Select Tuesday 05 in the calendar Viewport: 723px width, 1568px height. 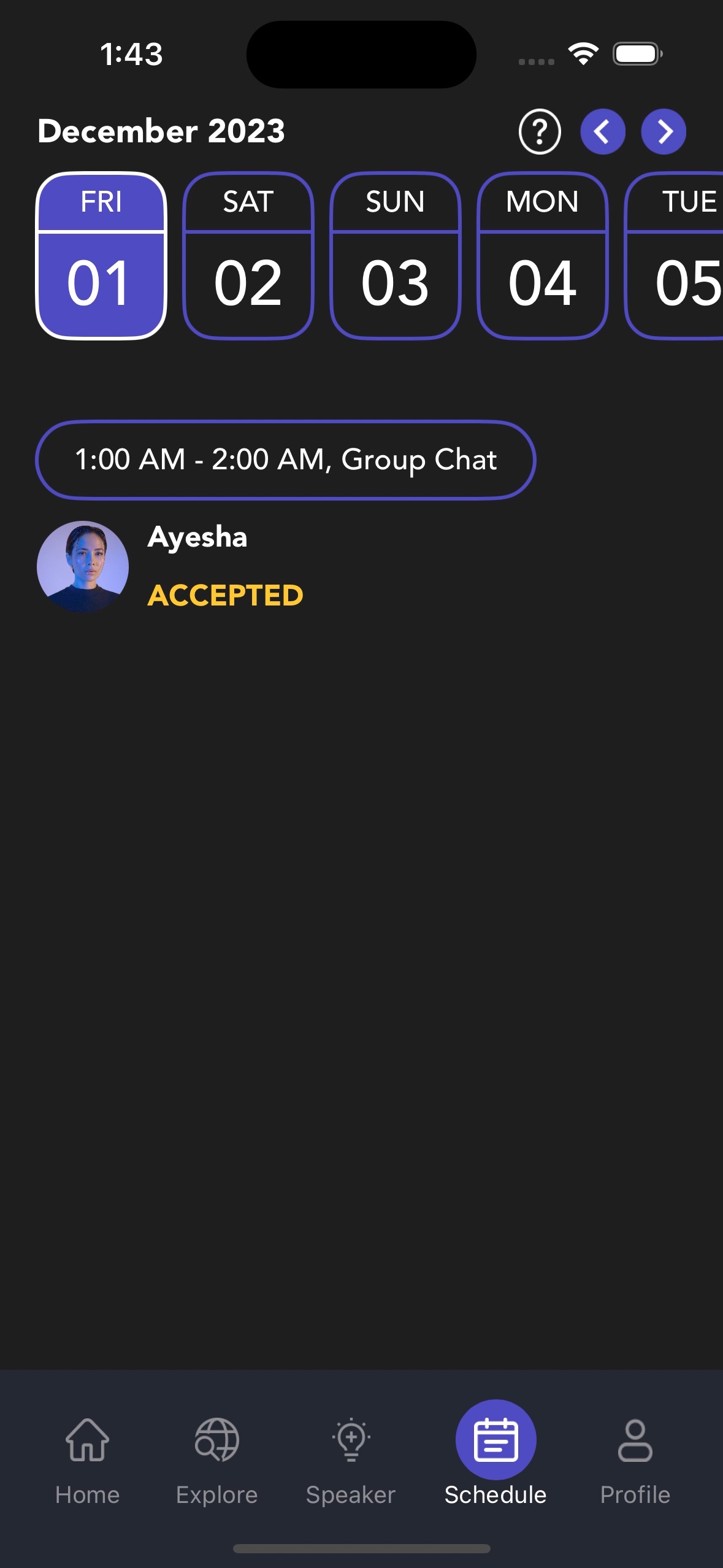pyautogui.click(x=675, y=256)
